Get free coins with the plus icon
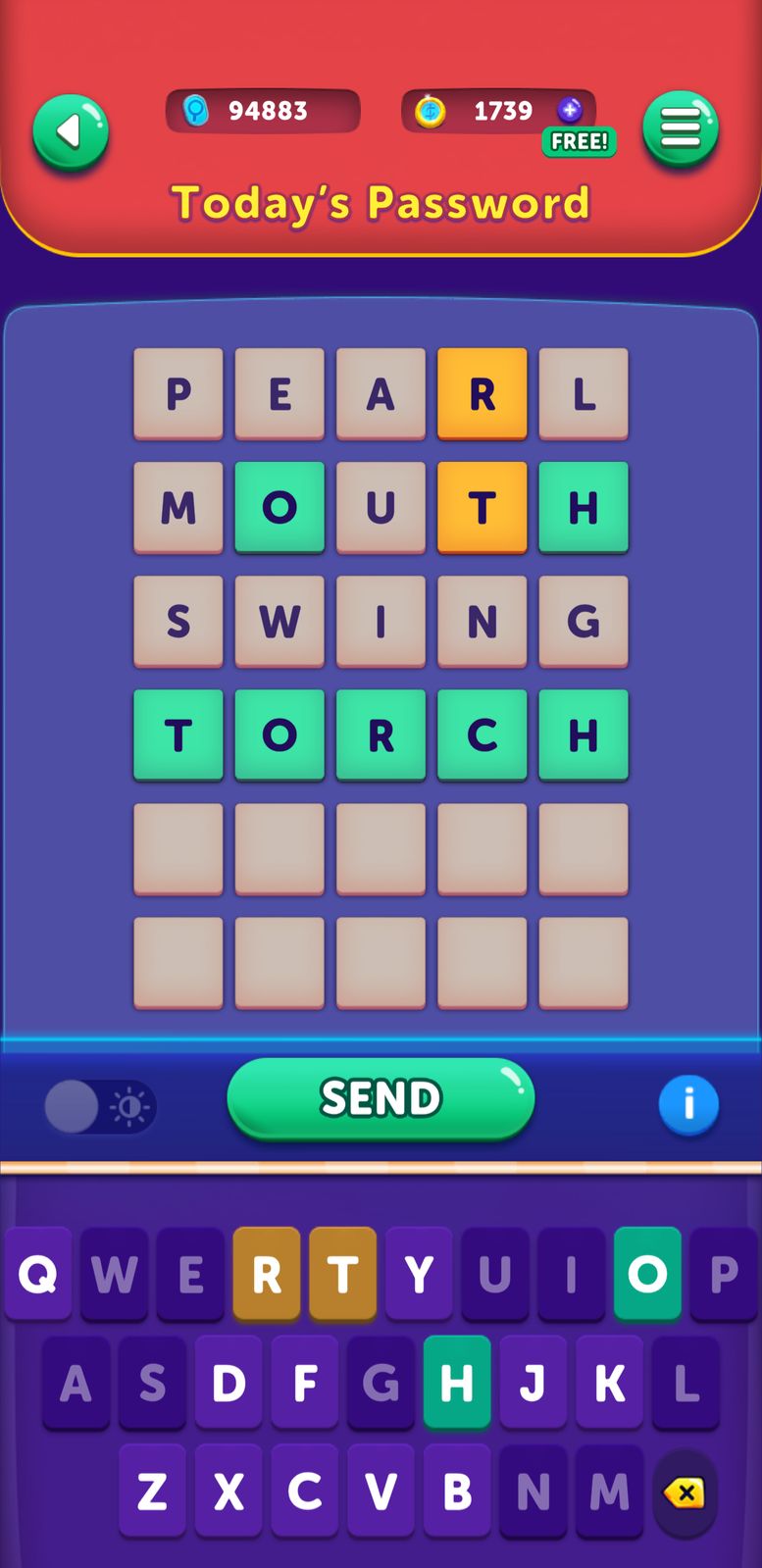 [x=570, y=110]
